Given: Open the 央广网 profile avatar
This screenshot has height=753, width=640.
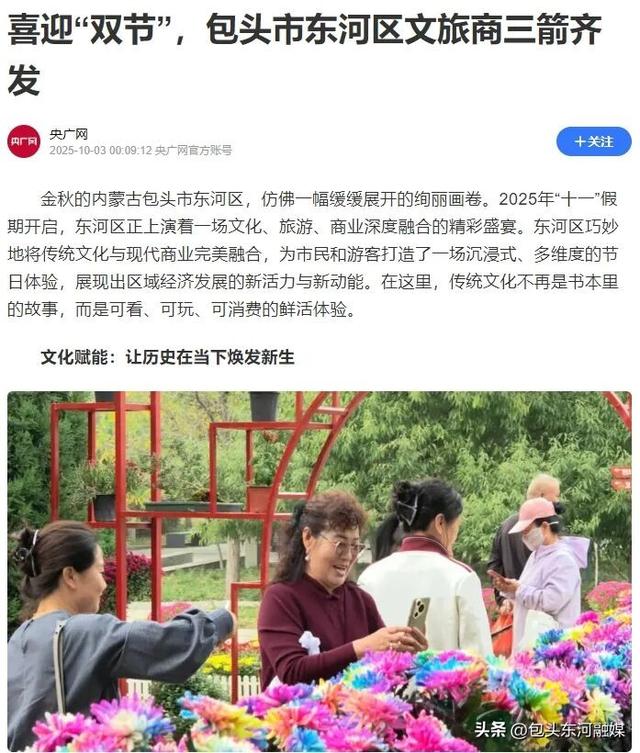Looking at the screenshot, I should click(24, 141).
